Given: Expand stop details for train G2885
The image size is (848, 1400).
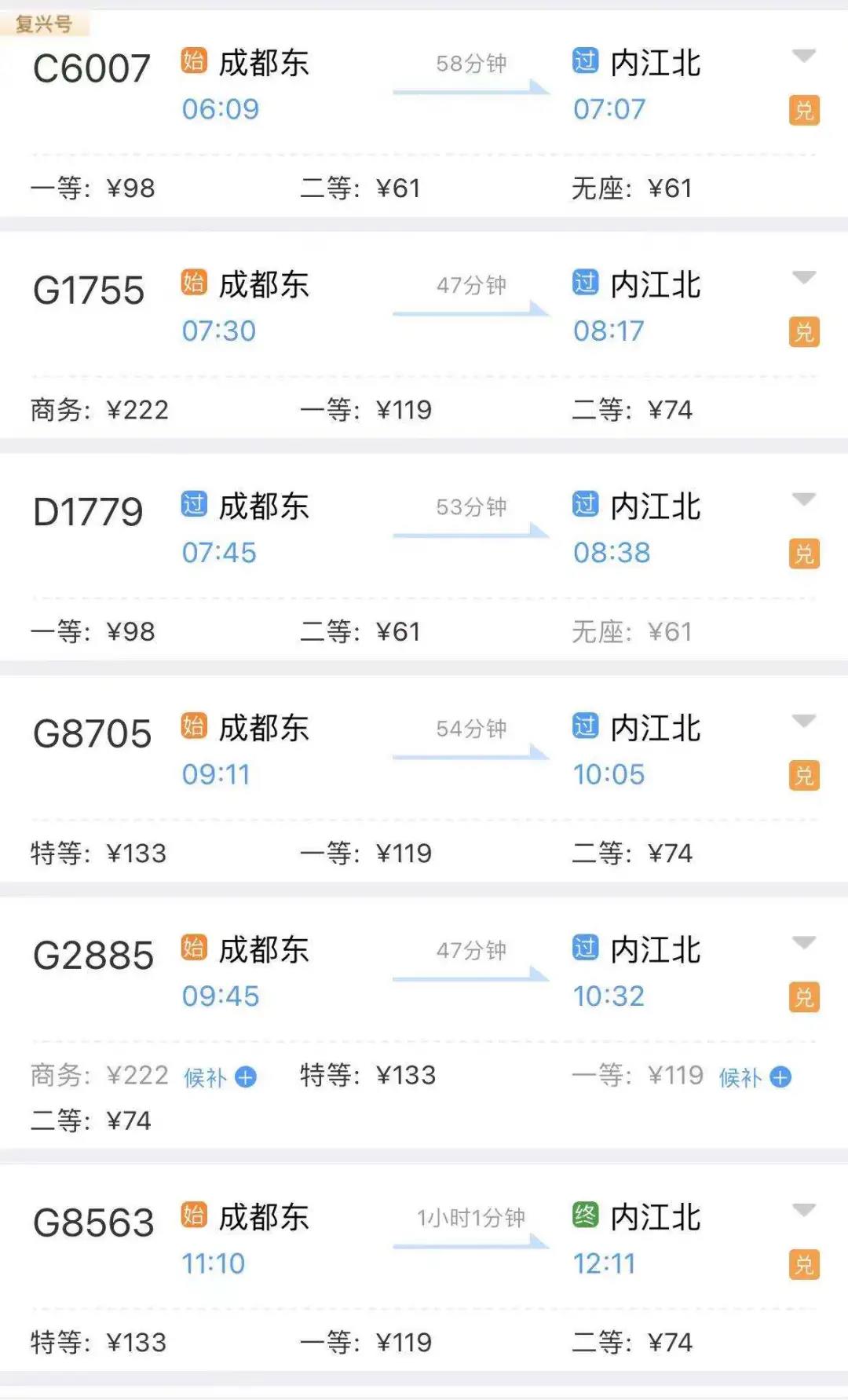Looking at the screenshot, I should click(x=804, y=942).
